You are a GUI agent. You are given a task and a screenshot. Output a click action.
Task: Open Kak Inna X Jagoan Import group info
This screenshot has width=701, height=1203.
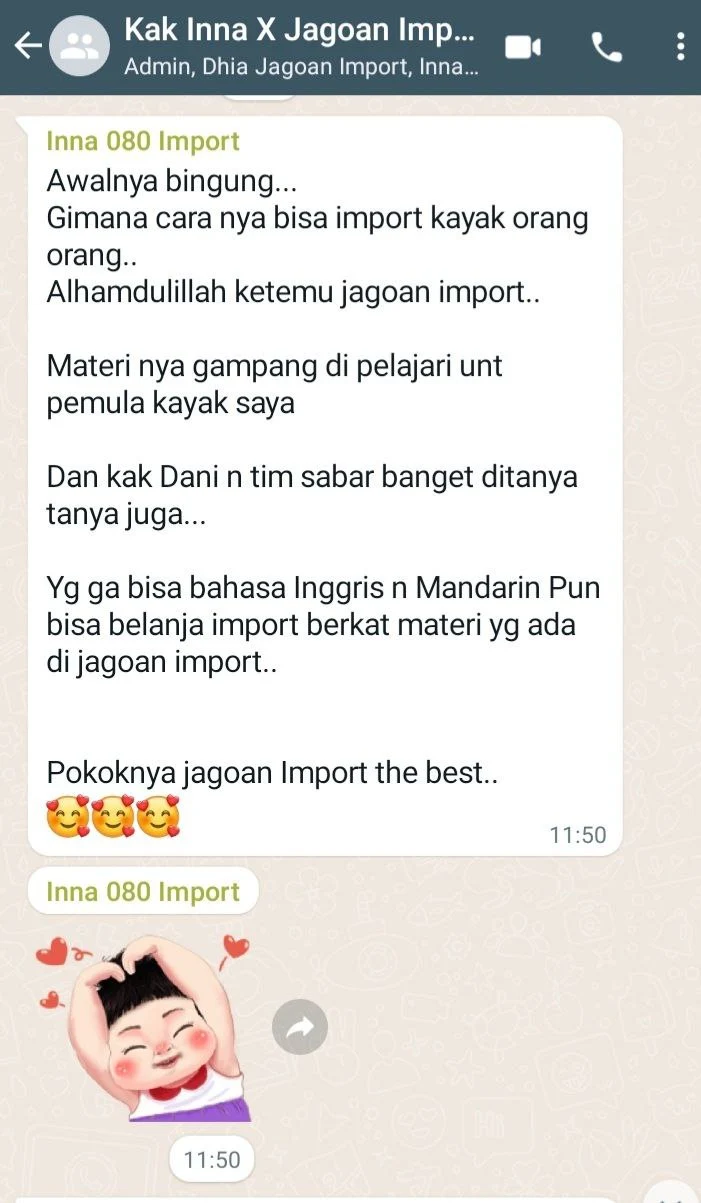click(300, 46)
